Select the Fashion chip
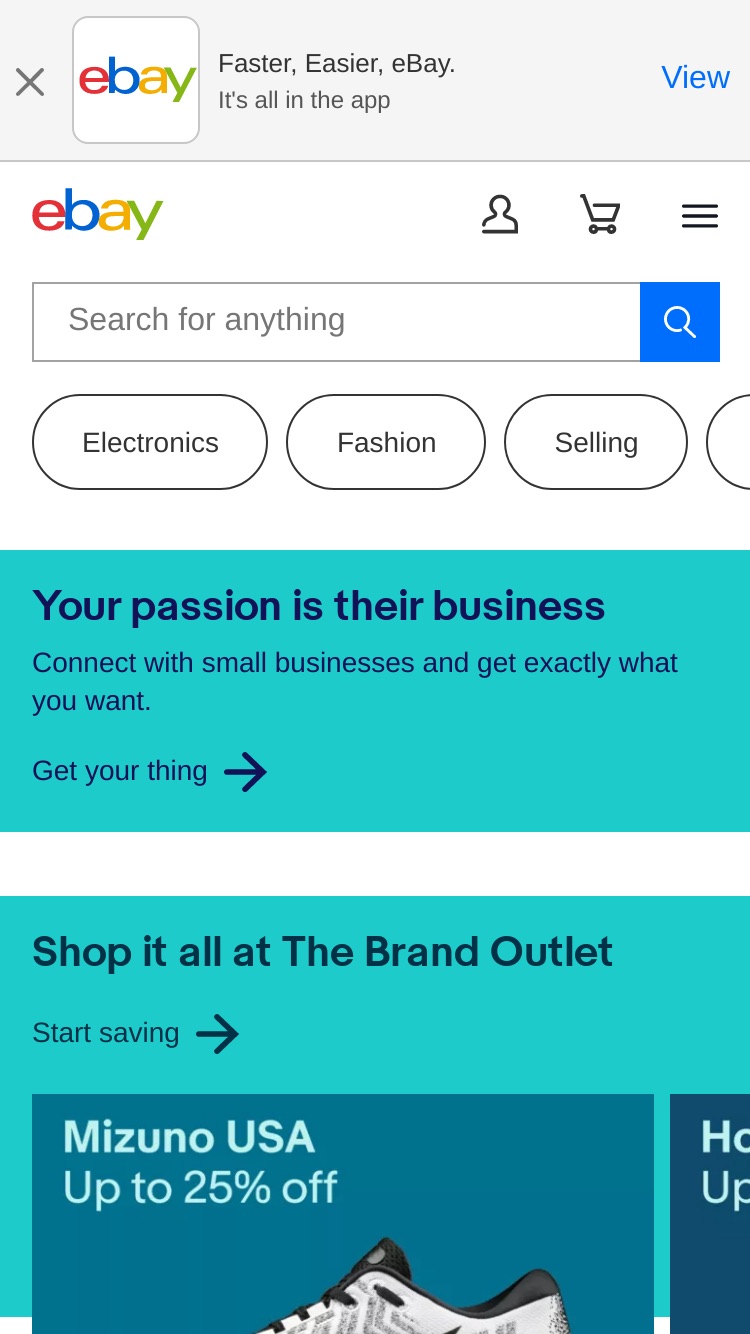The height and width of the screenshot is (1334, 750). (x=386, y=442)
